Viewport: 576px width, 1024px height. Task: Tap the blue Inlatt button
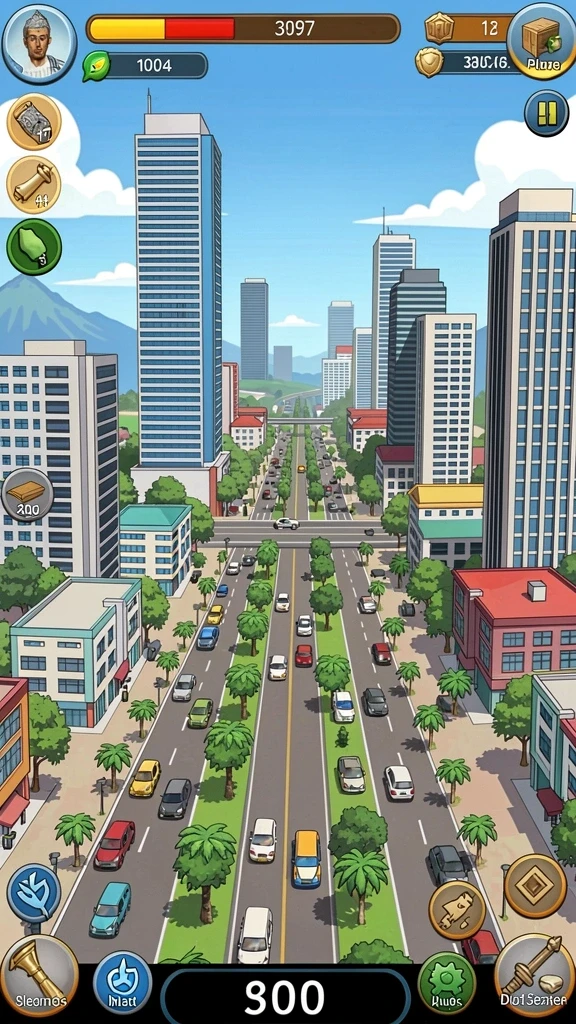click(x=122, y=982)
